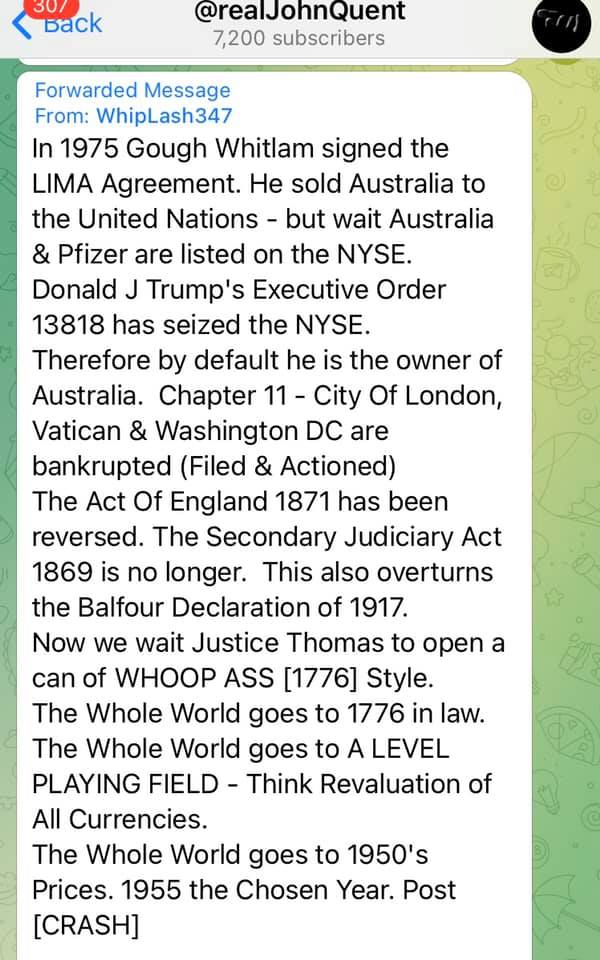Open the @realJohnQuent channel info
The image size is (600, 960).
tap(299, 14)
